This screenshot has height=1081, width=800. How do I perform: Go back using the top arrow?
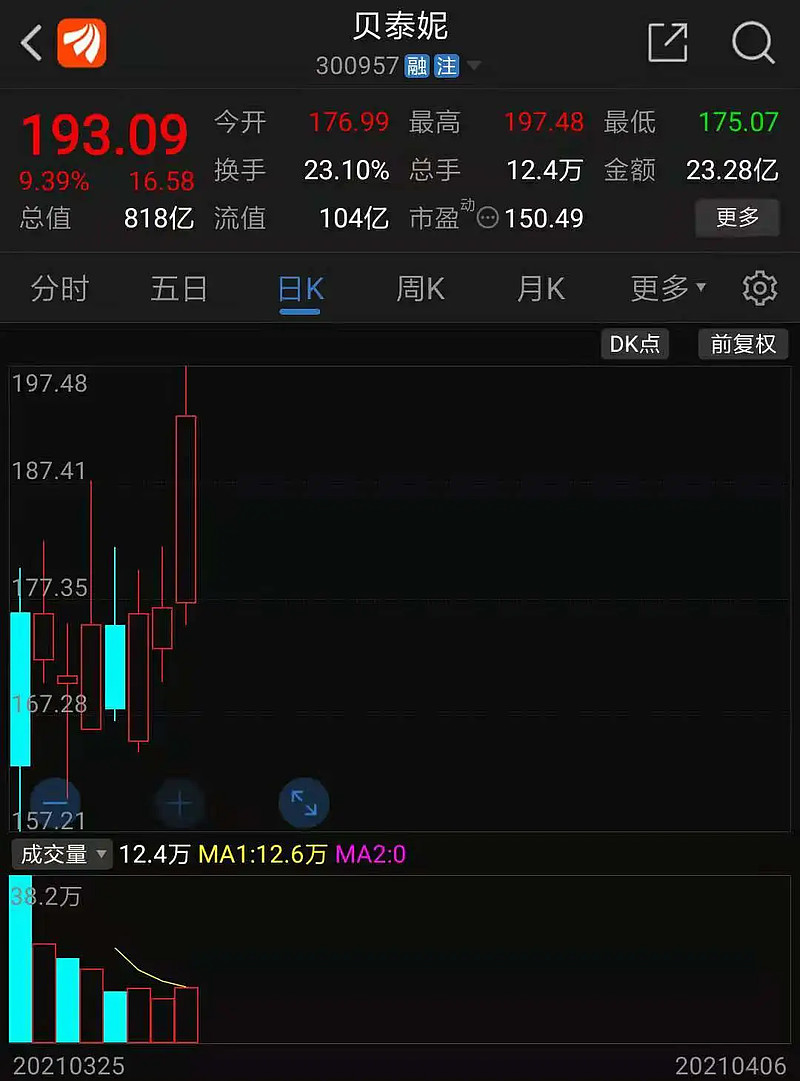[32, 43]
